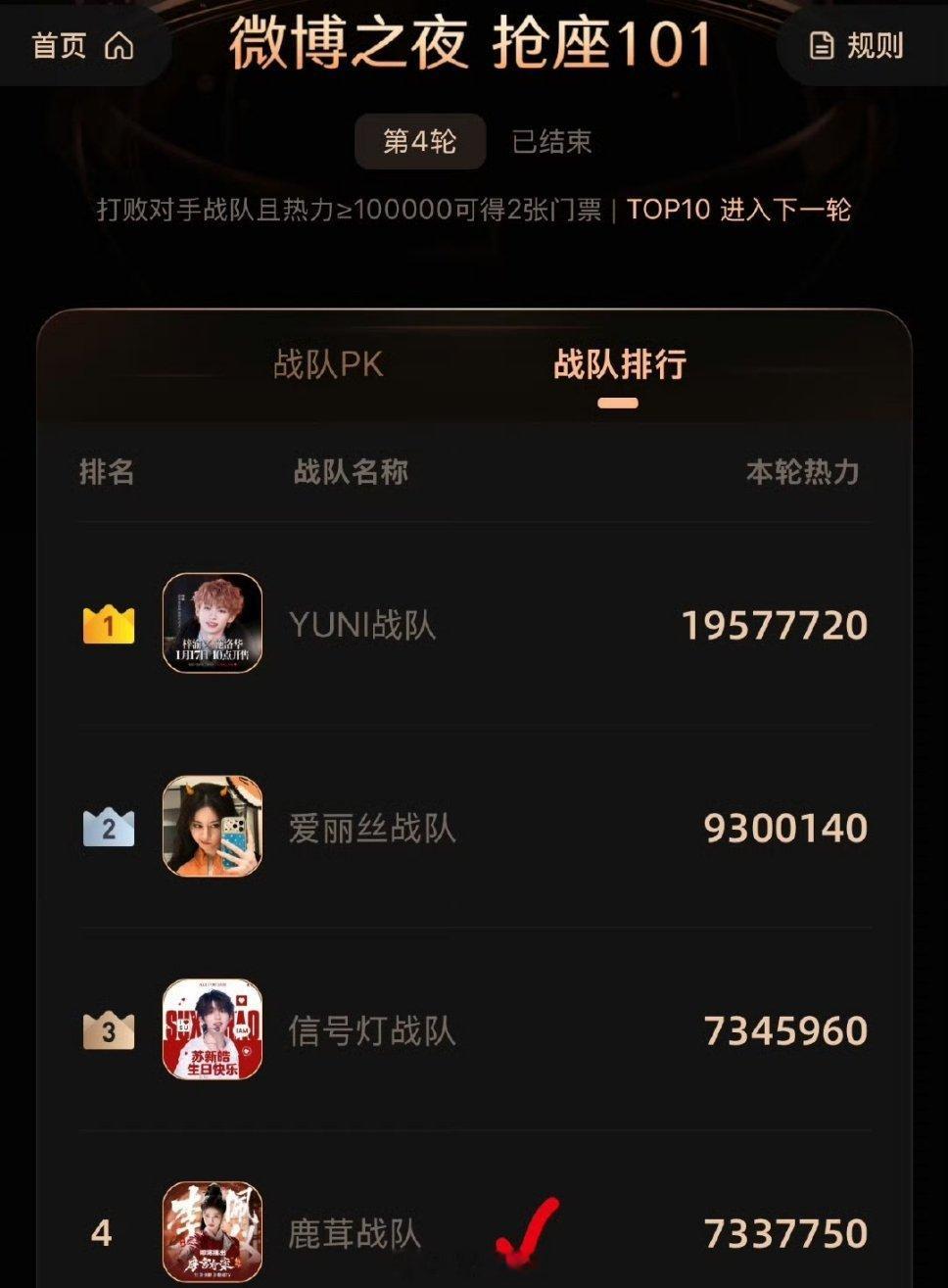Click the silver crown rank 2 badge

coord(111,827)
